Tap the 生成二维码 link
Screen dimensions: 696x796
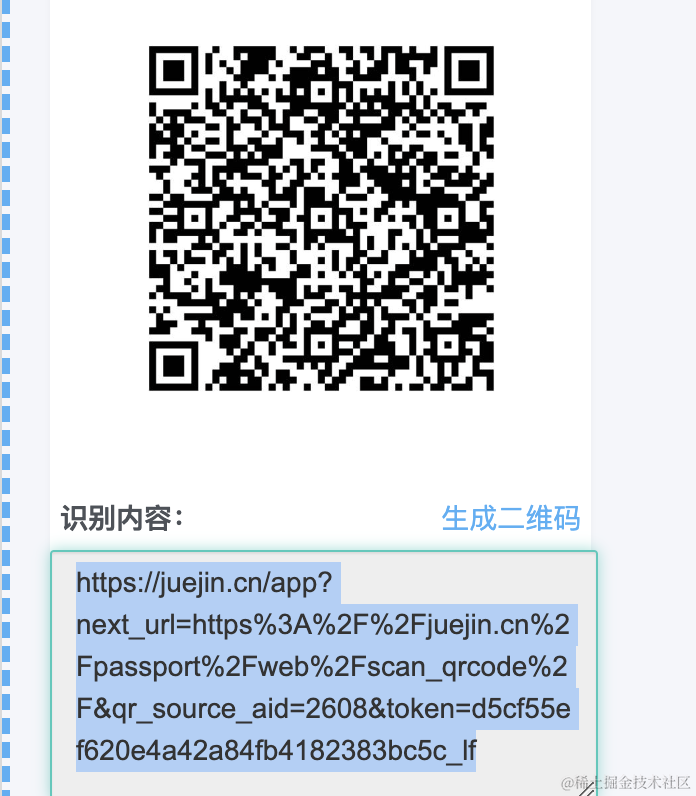[511, 518]
